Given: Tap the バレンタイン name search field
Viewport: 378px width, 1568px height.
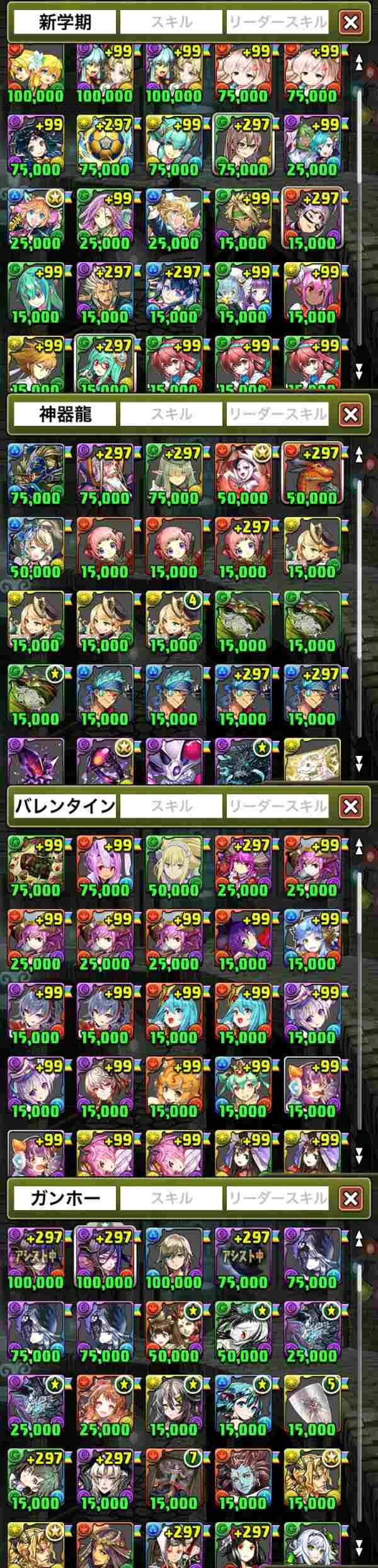Looking at the screenshot, I should point(65,806).
